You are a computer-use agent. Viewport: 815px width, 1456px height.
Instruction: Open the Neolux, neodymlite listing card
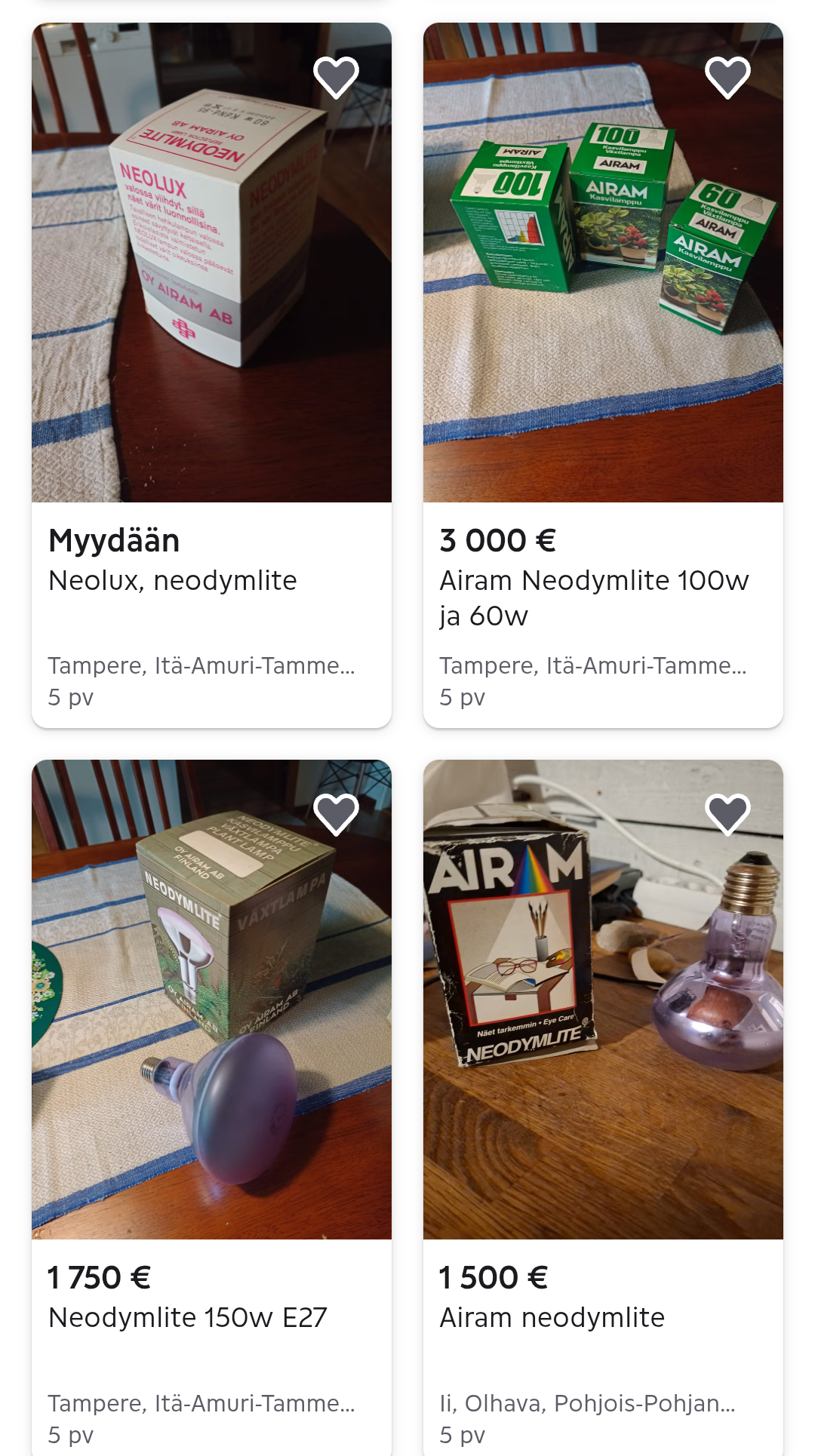pos(211,375)
